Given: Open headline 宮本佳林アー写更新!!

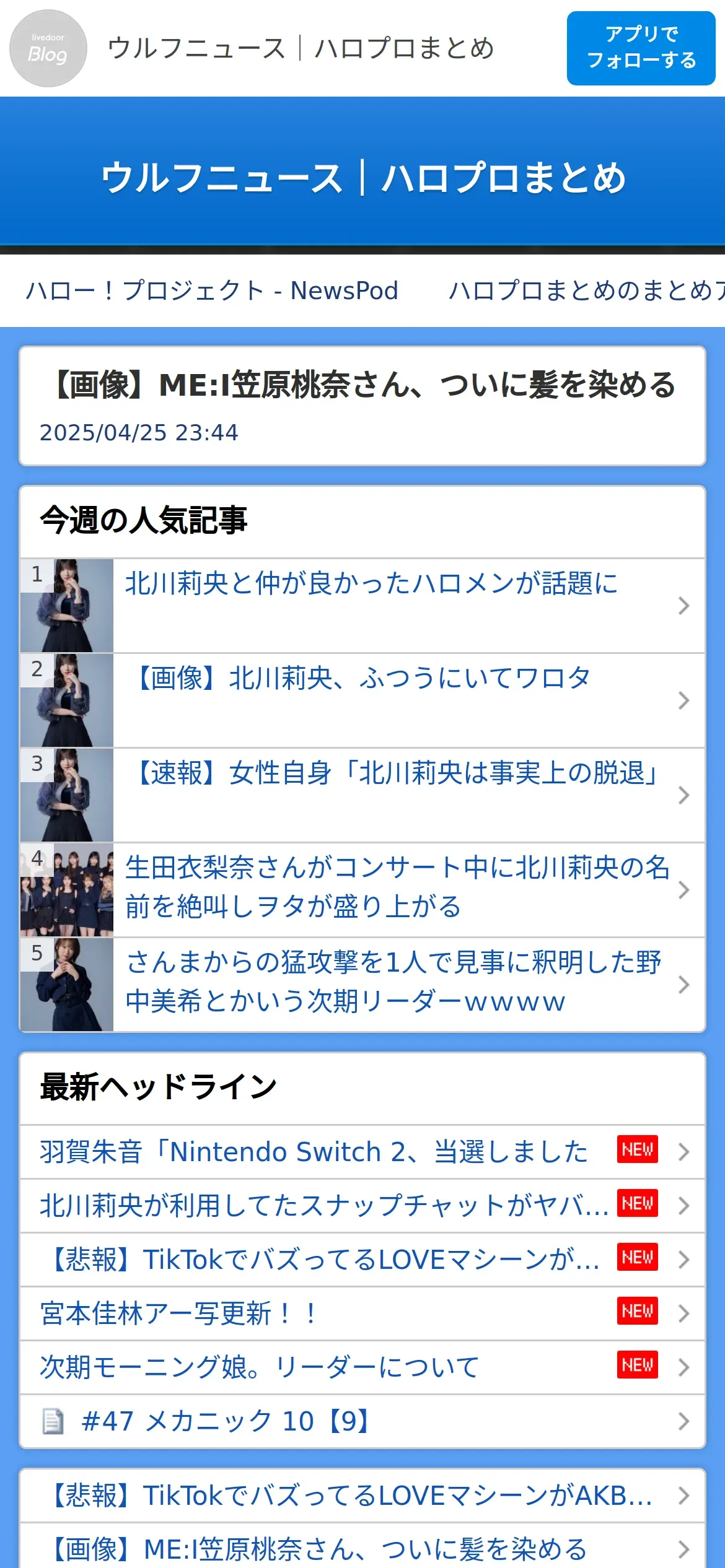Looking at the screenshot, I should coord(362,1313).
